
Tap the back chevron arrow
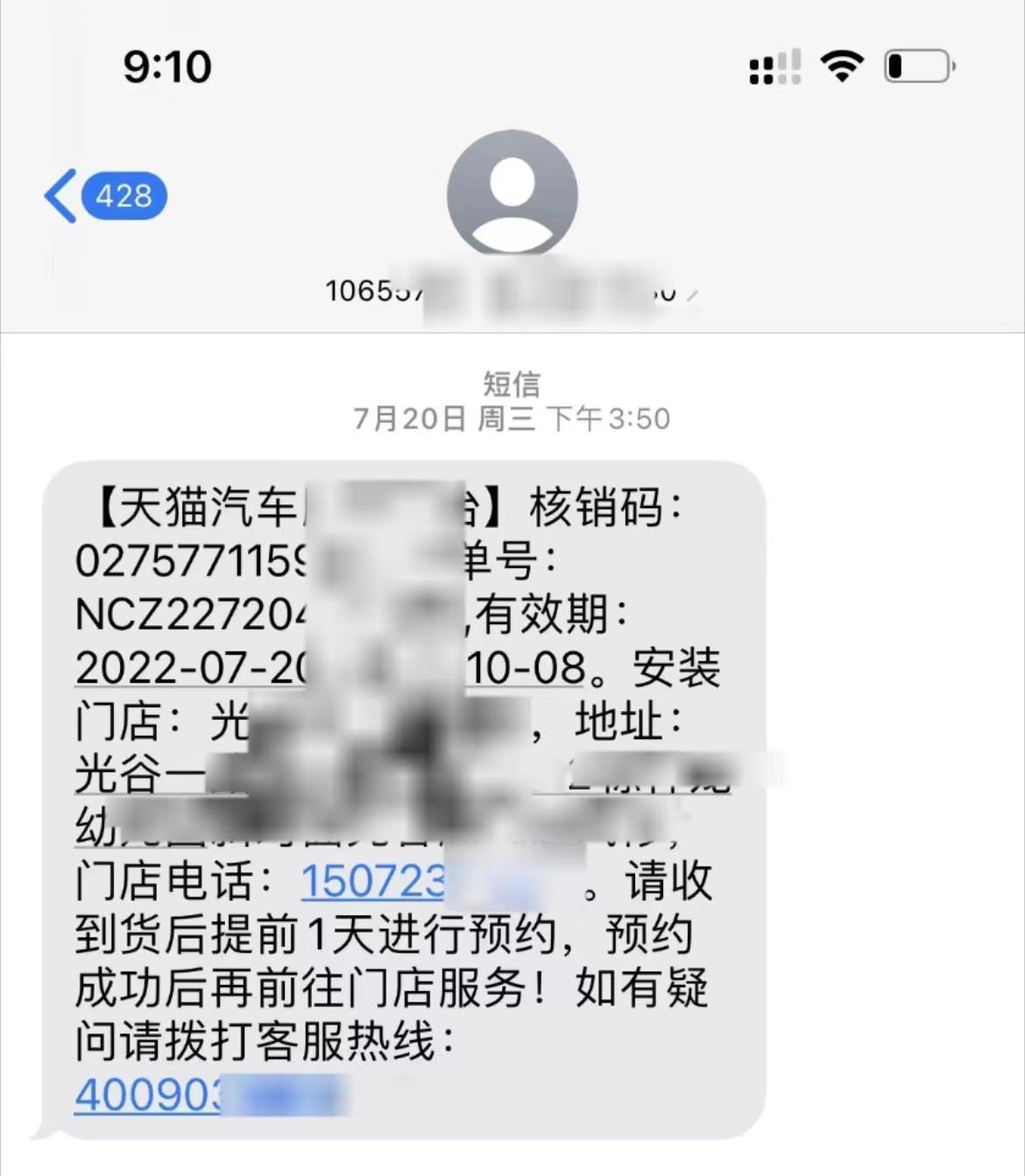click(x=61, y=196)
